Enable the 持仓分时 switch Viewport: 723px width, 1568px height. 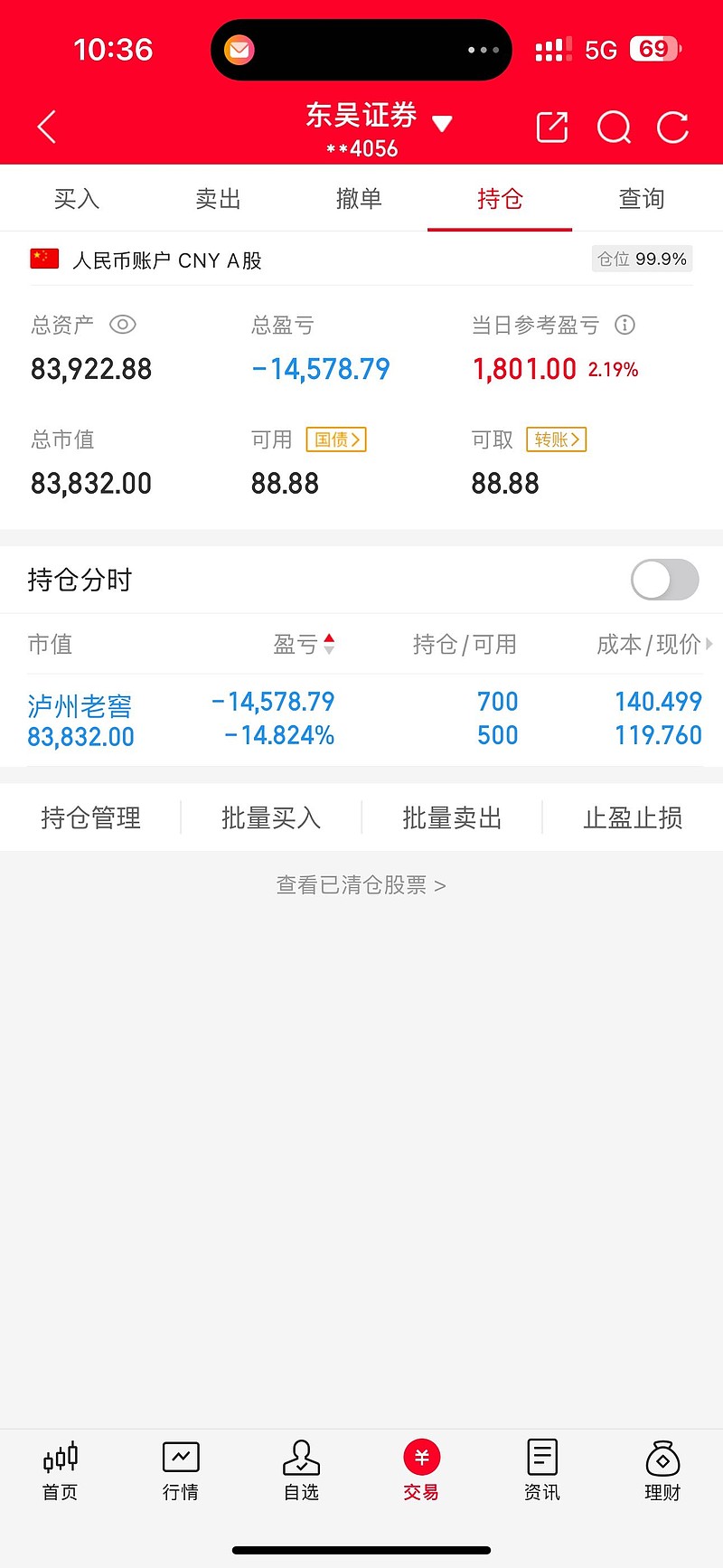click(x=664, y=580)
